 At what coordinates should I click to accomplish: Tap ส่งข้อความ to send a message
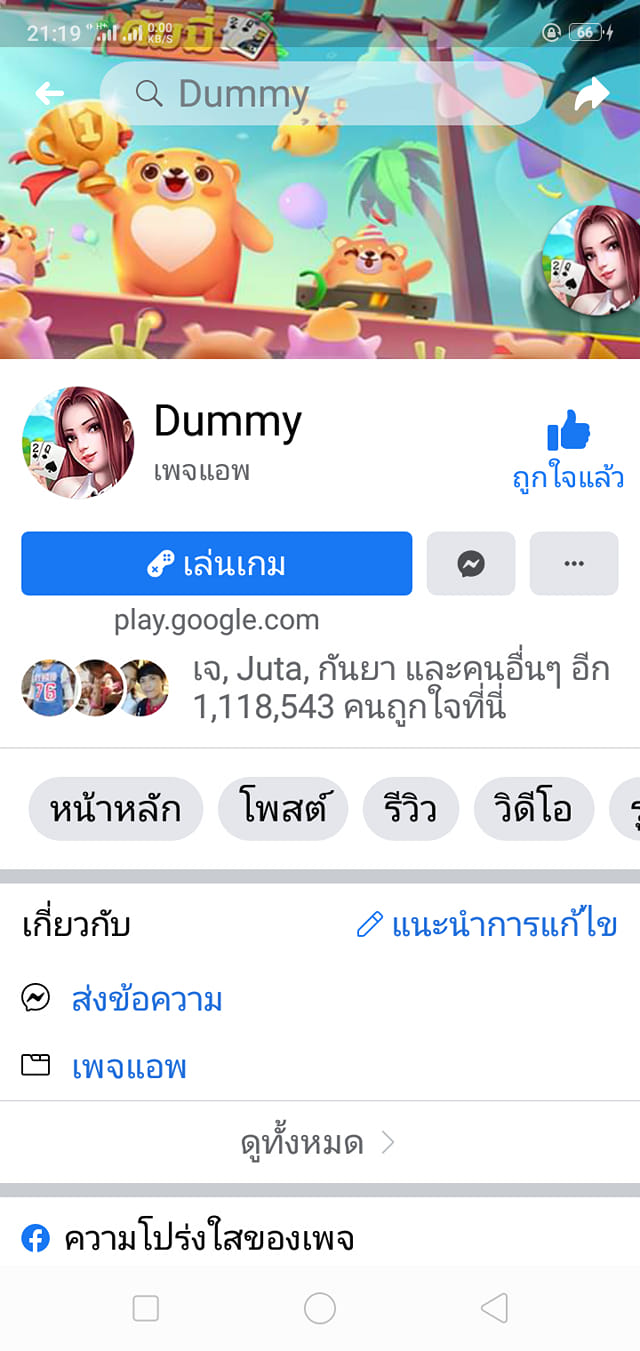click(147, 999)
